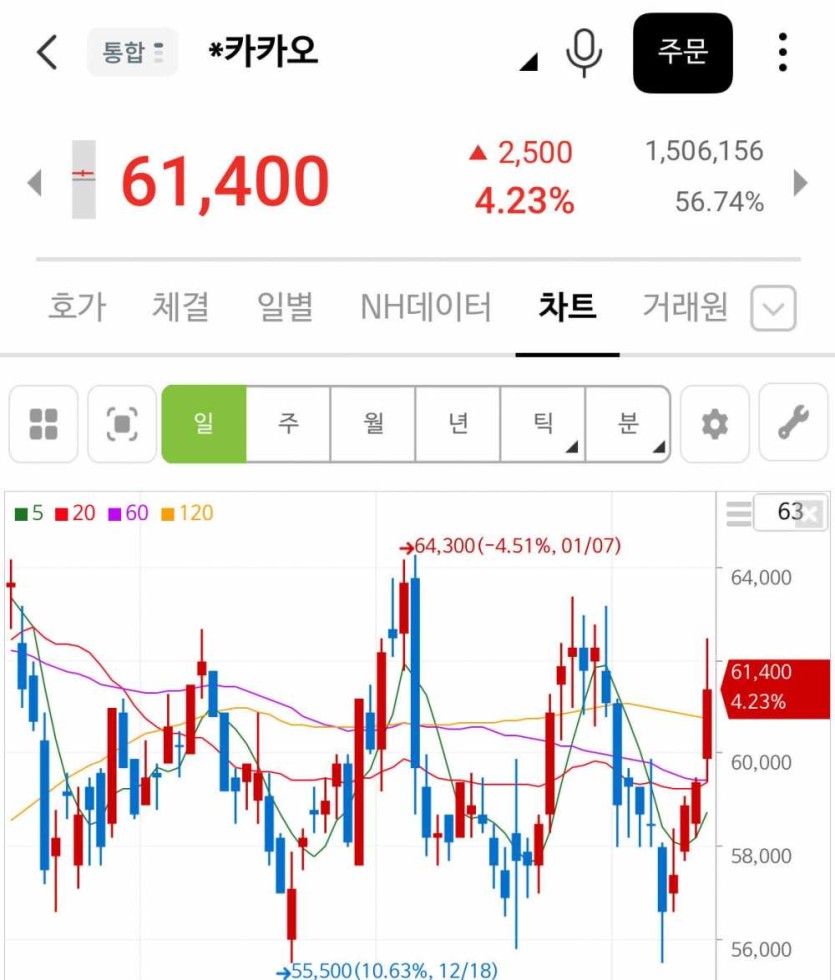
Task: Open the three-dot overflow menu
Action: [782, 52]
